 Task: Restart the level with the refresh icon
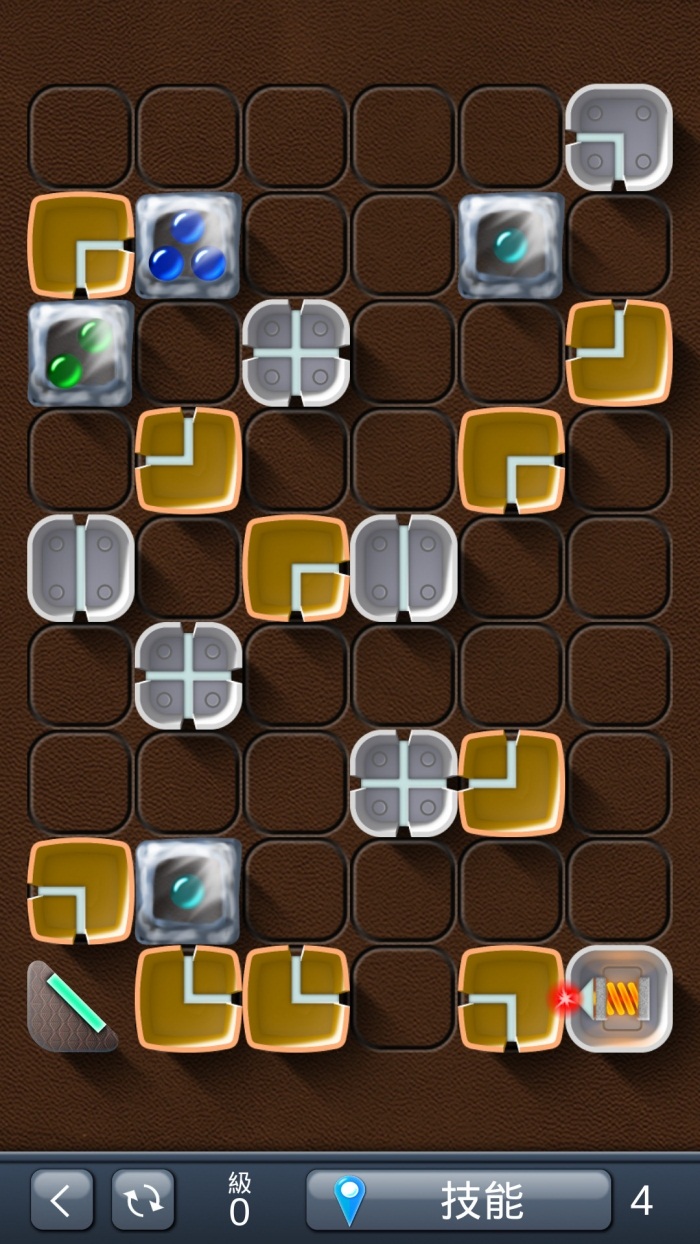click(143, 1200)
